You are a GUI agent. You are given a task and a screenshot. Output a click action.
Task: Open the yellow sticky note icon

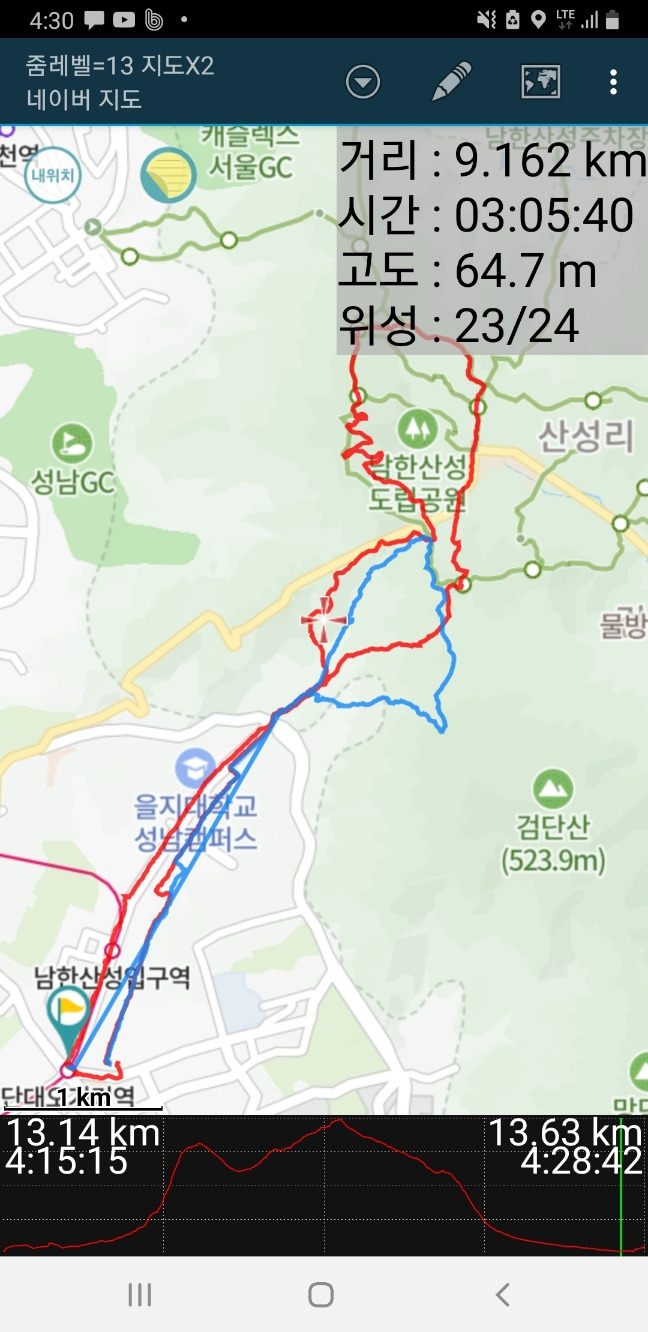point(168,175)
